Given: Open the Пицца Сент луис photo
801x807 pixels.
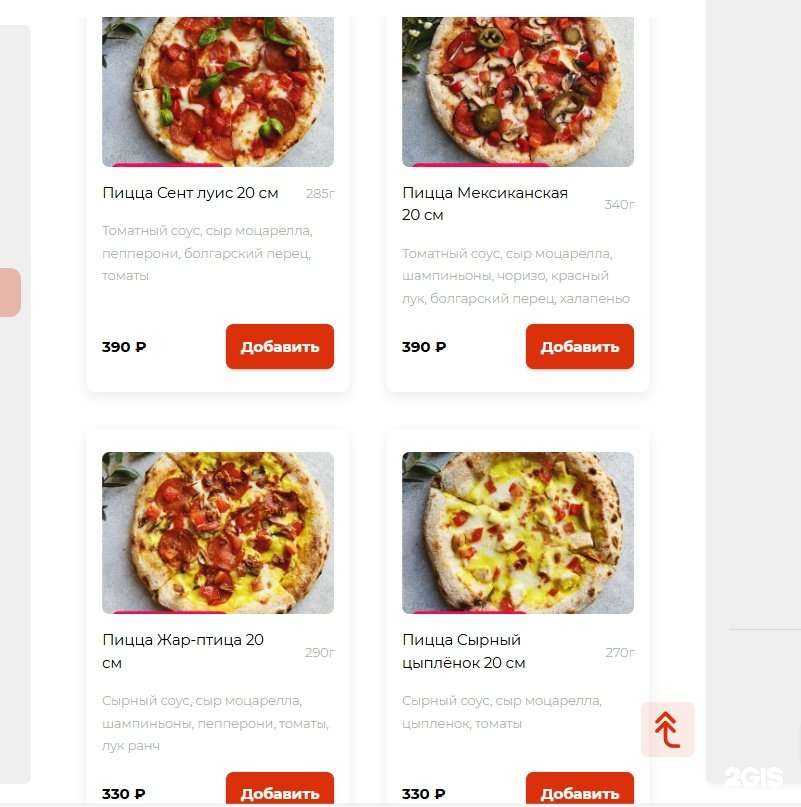Looking at the screenshot, I should point(218,90).
